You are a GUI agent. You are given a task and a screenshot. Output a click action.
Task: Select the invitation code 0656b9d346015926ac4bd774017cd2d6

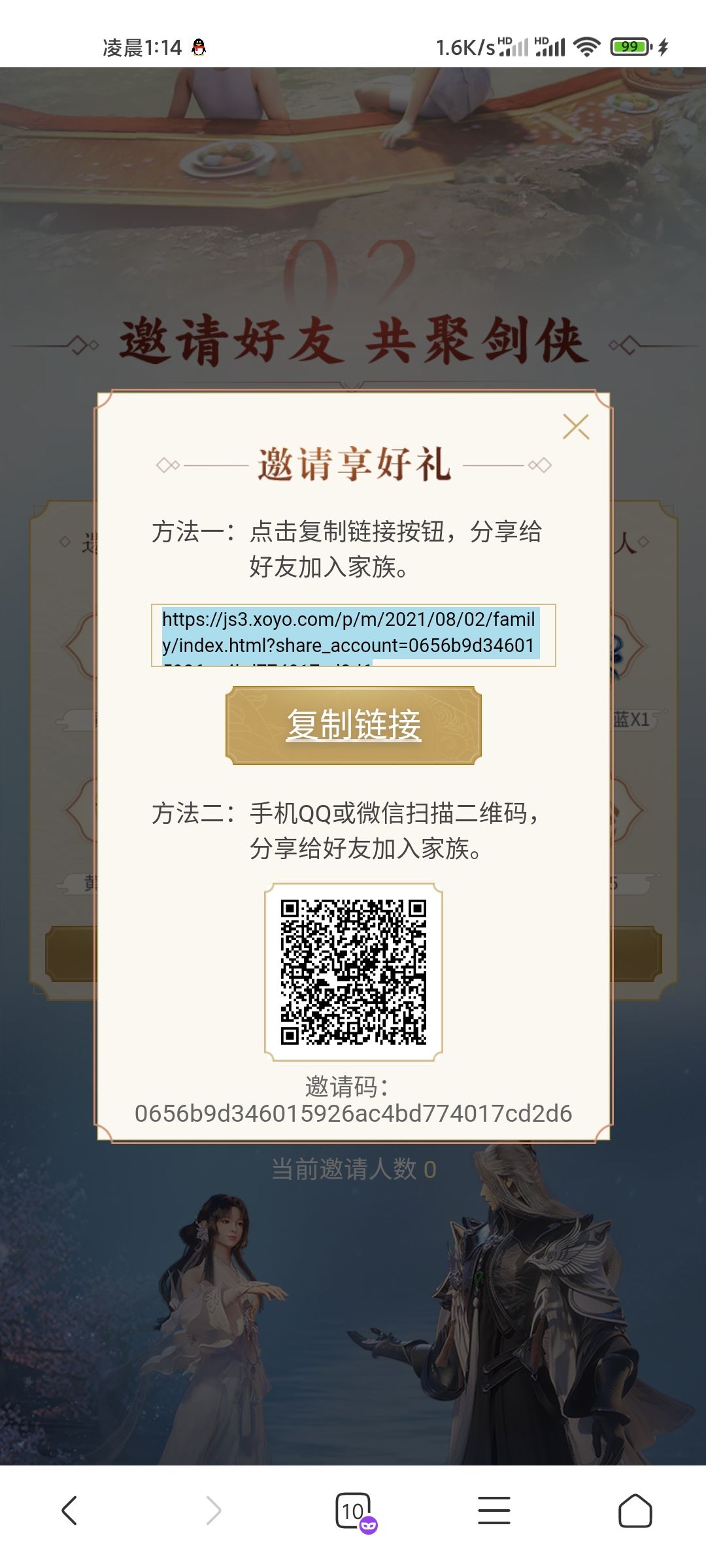(353, 1112)
